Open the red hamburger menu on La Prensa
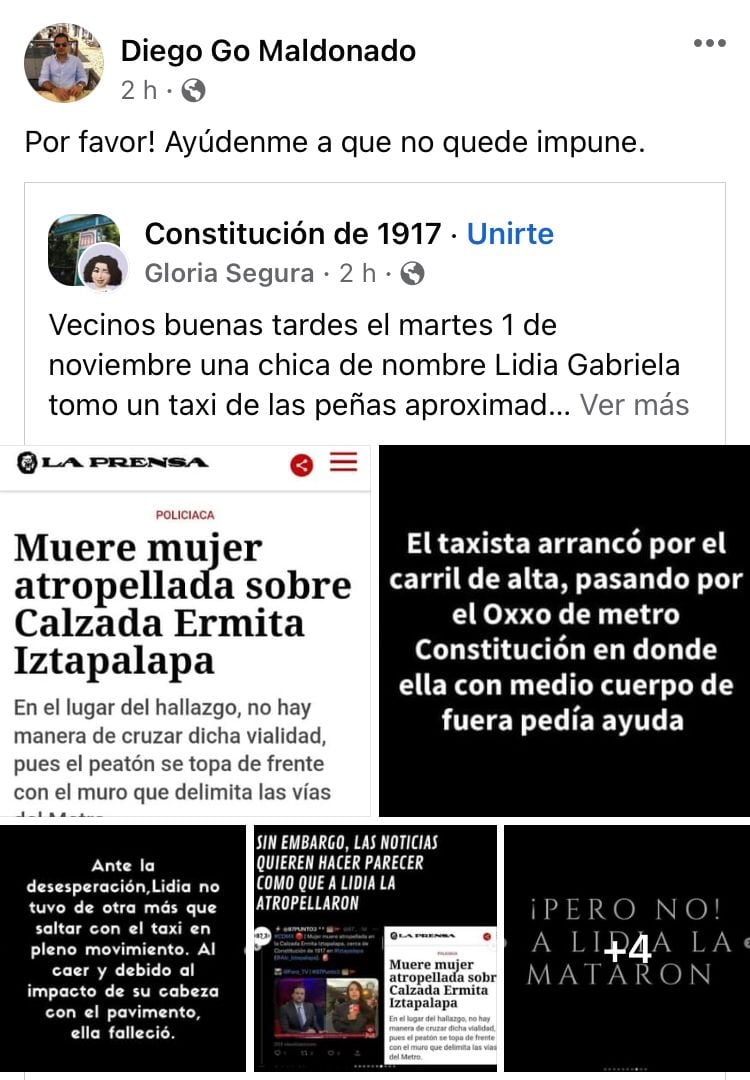Image resolution: width=750 pixels, height=1080 pixels. (x=343, y=461)
